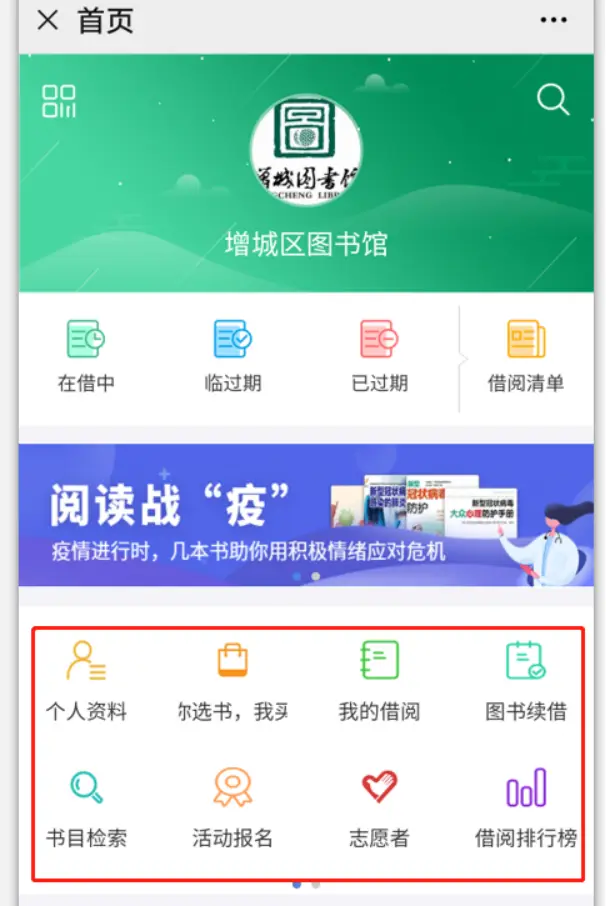Screen dimensions: 606x906
Task: View books under 在借中
Action: (x=86, y=356)
